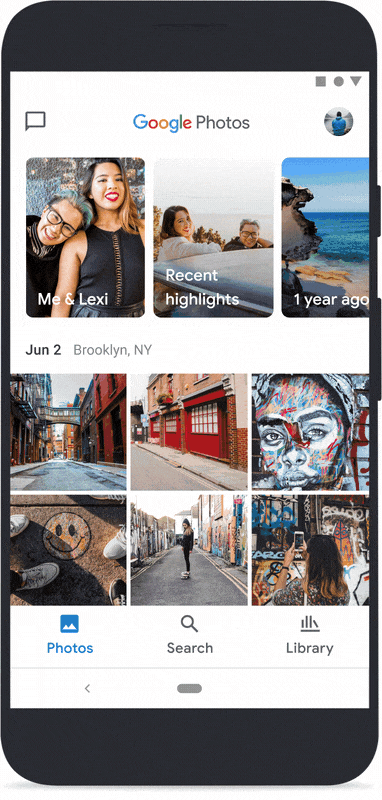The image size is (382, 800).
Task: Open the Me & Lexi memory
Action: (x=85, y=237)
